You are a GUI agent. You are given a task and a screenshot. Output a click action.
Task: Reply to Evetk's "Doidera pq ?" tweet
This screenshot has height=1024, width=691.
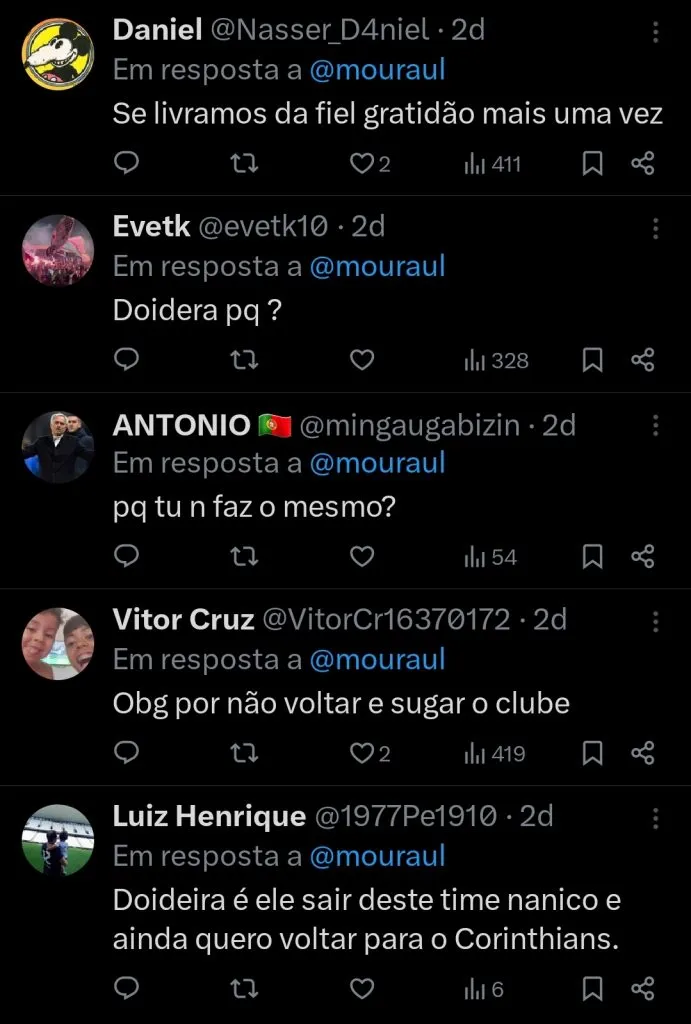[x=126, y=360]
